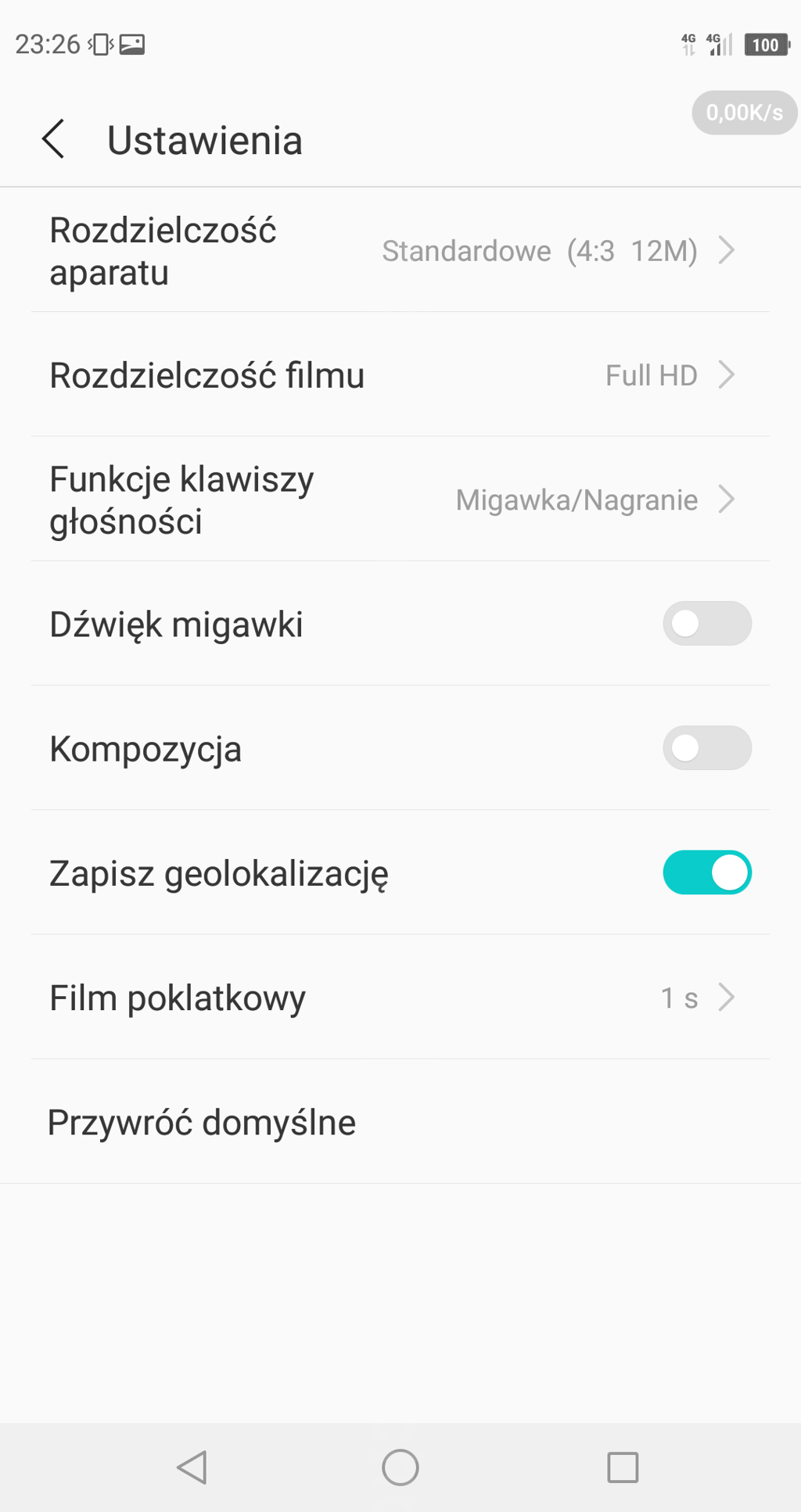Go back from the Ustawienia screen

(x=53, y=140)
